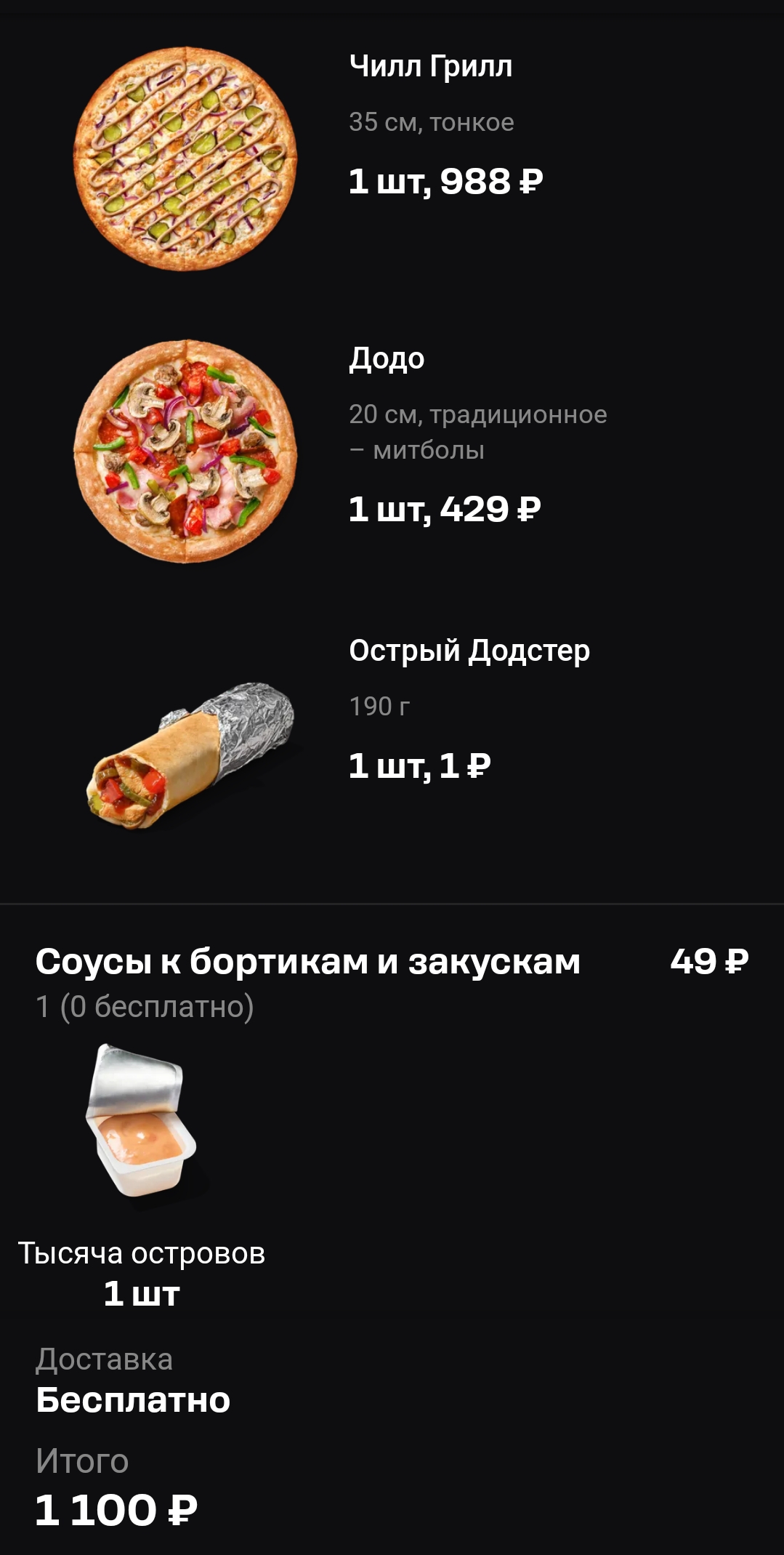Open the Острый Додстер item
The width and height of the screenshot is (784, 1555).
(392, 744)
